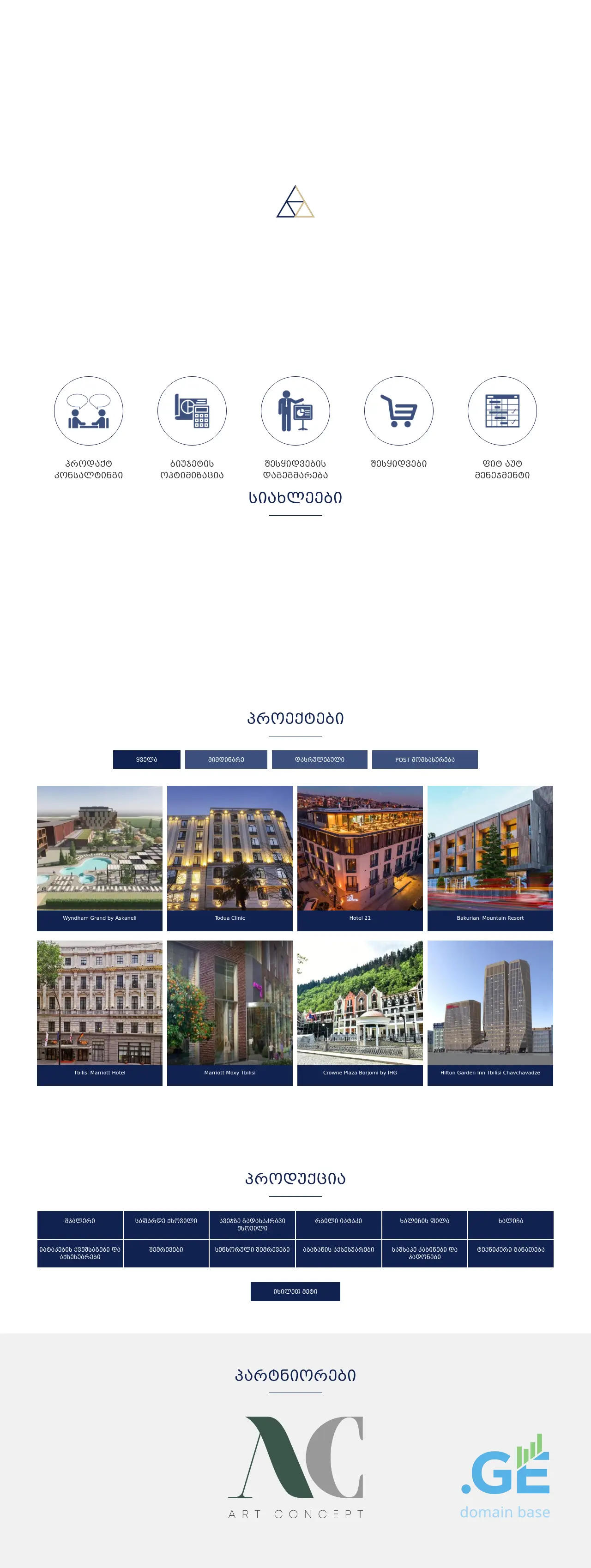View the Todua Clinic project card
This screenshot has width=591, height=1568.
(230, 858)
